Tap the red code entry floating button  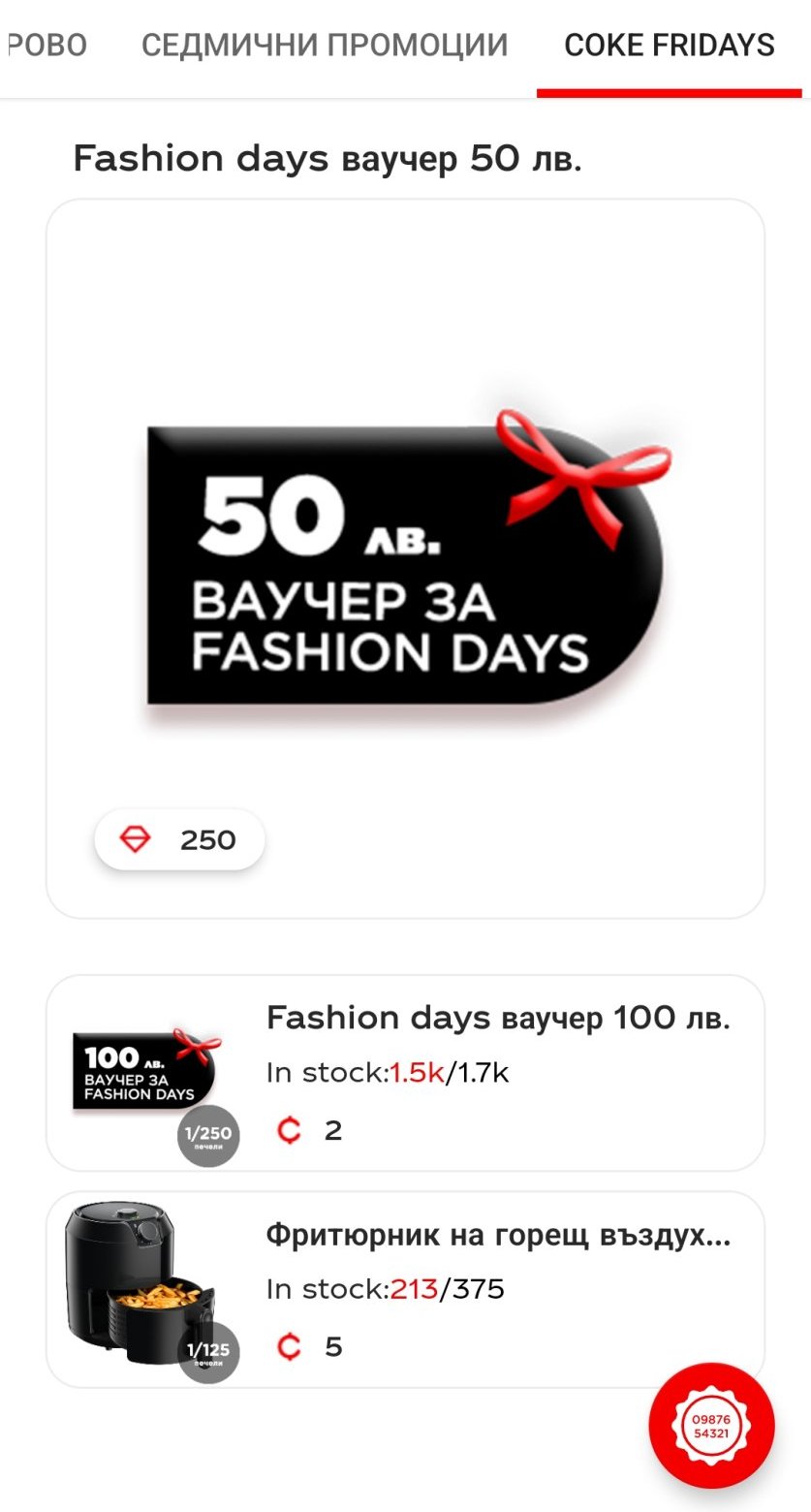pyautogui.click(x=711, y=1426)
